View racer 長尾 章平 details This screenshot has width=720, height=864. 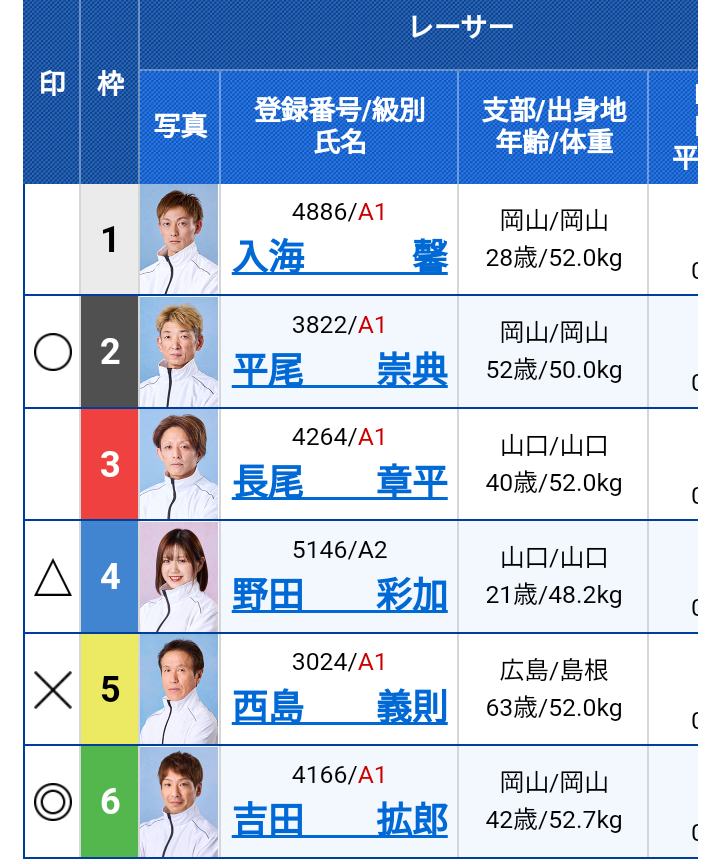(340, 484)
